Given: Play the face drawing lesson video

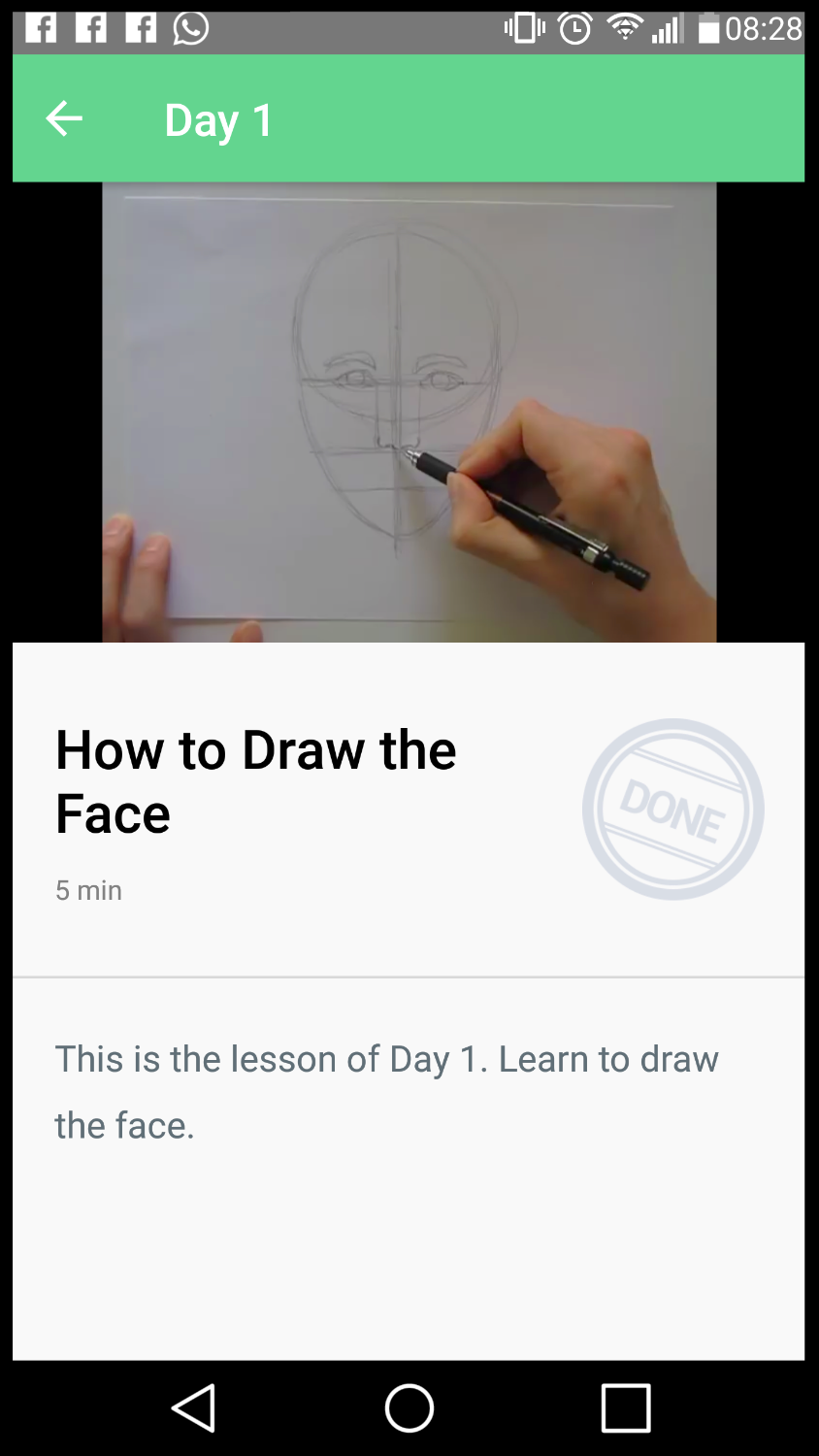Looking at the screenshot, I should tap(409, 413).
